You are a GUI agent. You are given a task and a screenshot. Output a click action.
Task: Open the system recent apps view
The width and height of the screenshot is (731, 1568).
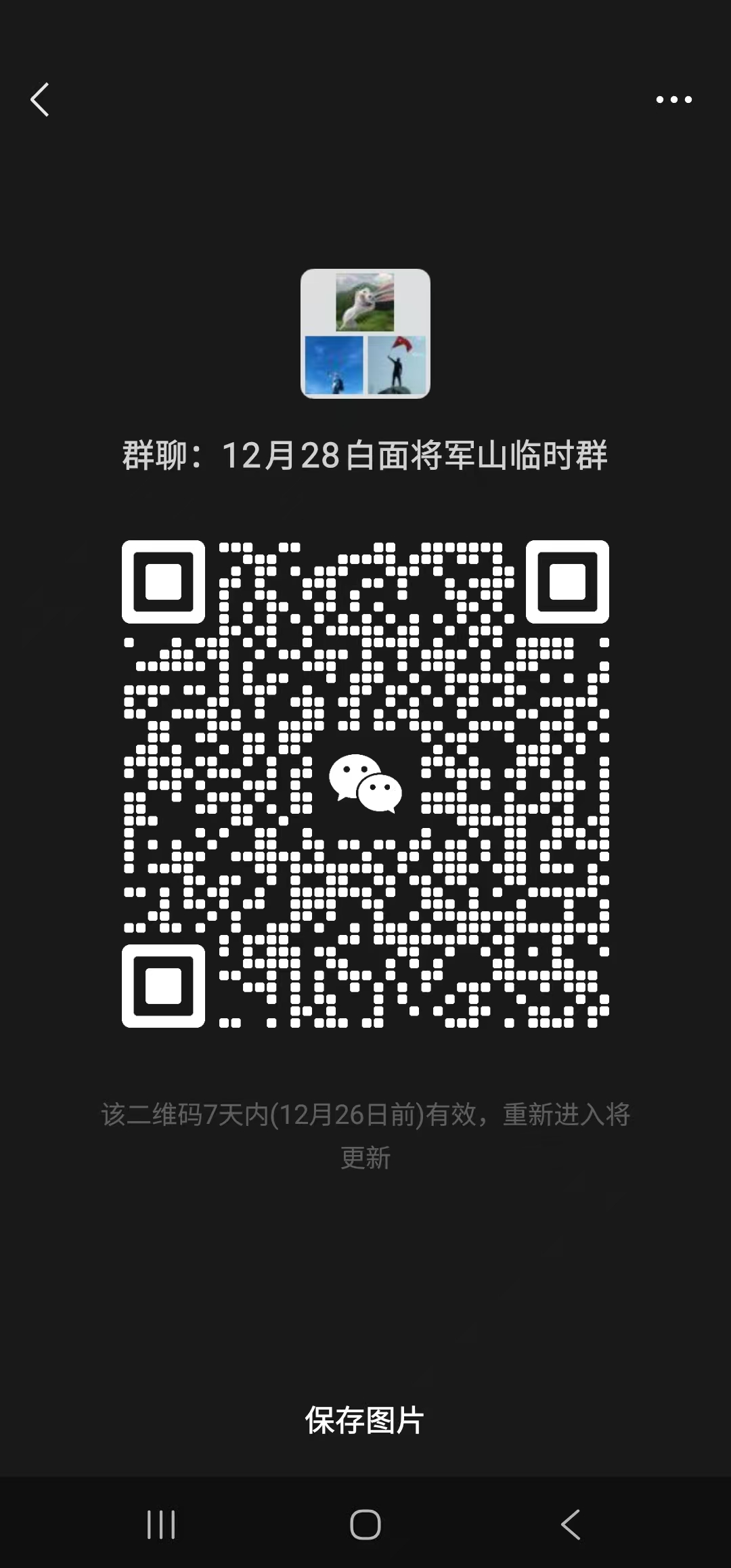[161, 1525]
